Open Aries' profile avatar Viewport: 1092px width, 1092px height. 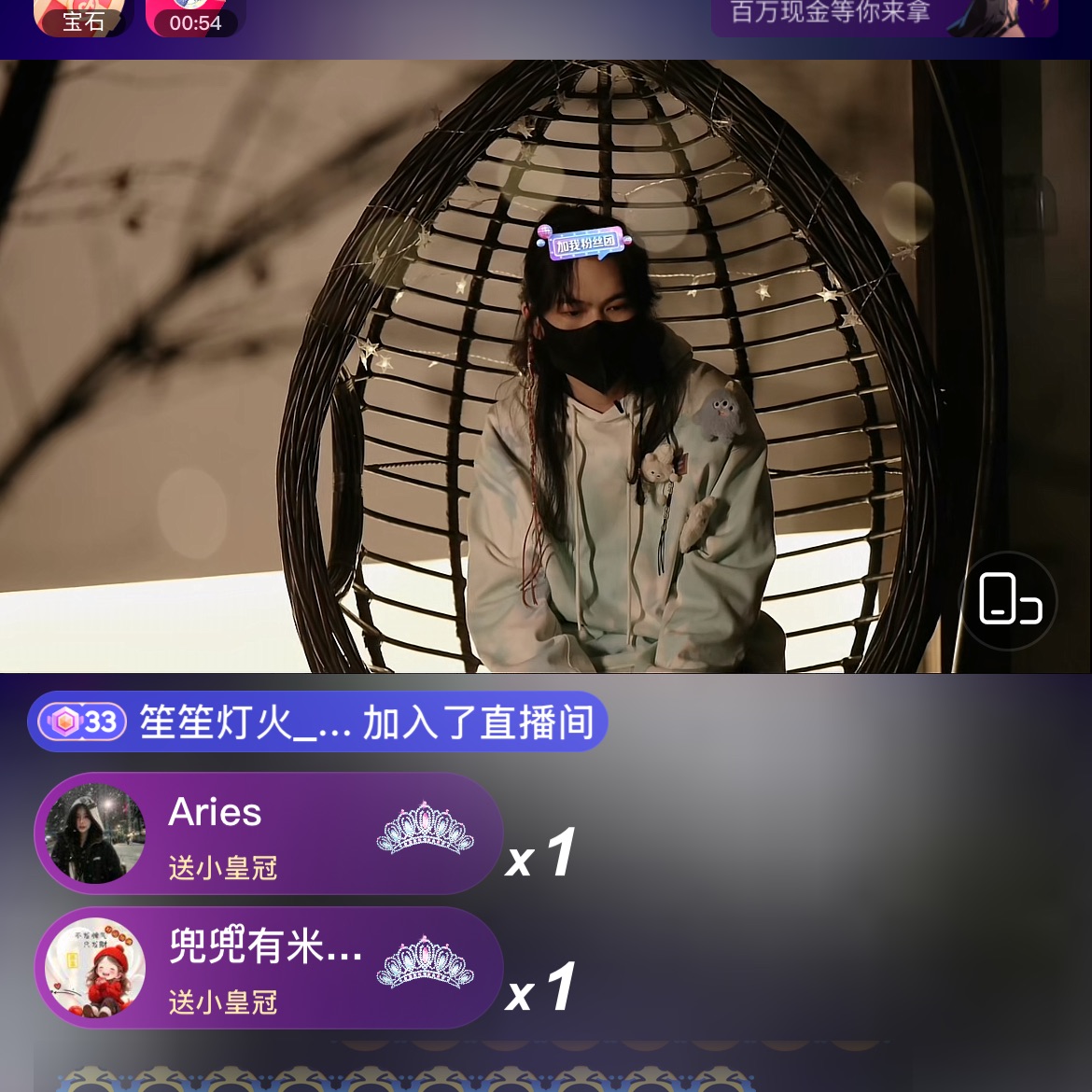tap(96, 833)
